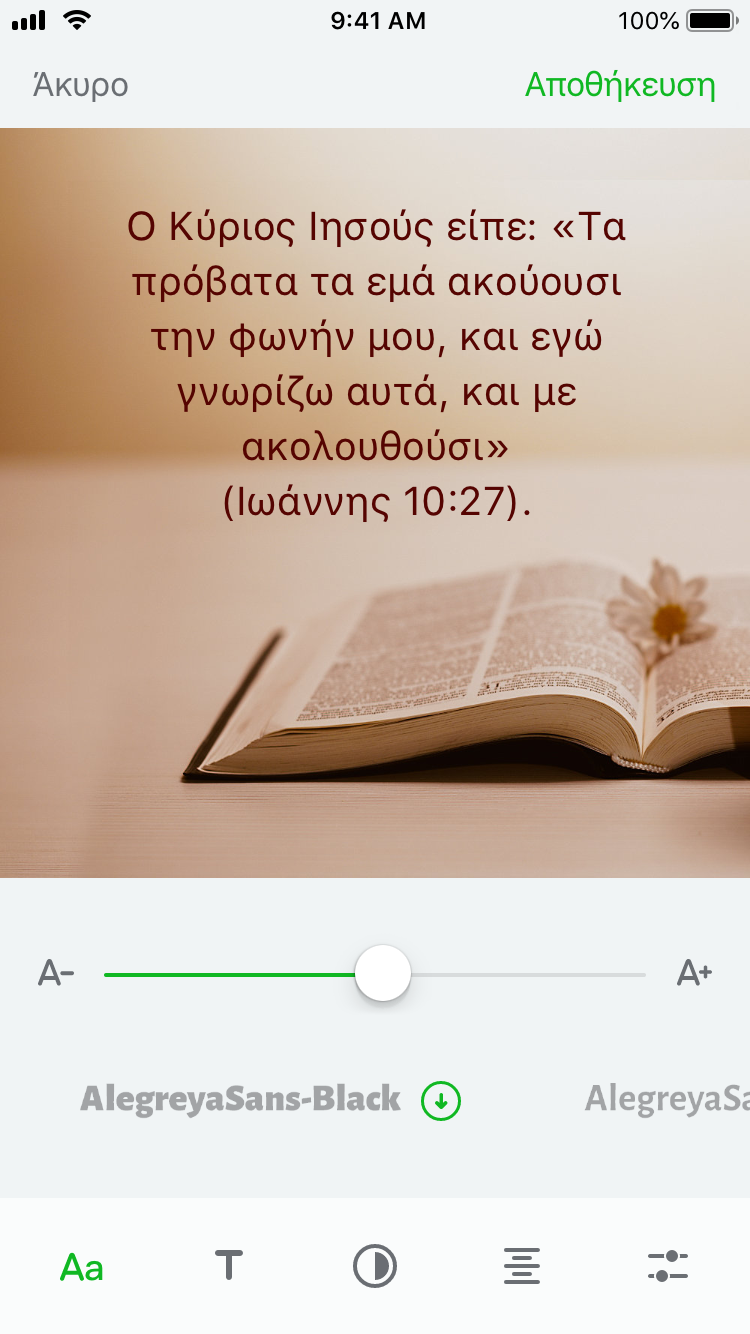Select the AlegreyaSans-Black font
750x1334 pixels.
pyautogui.click(x=240, y=1100)
